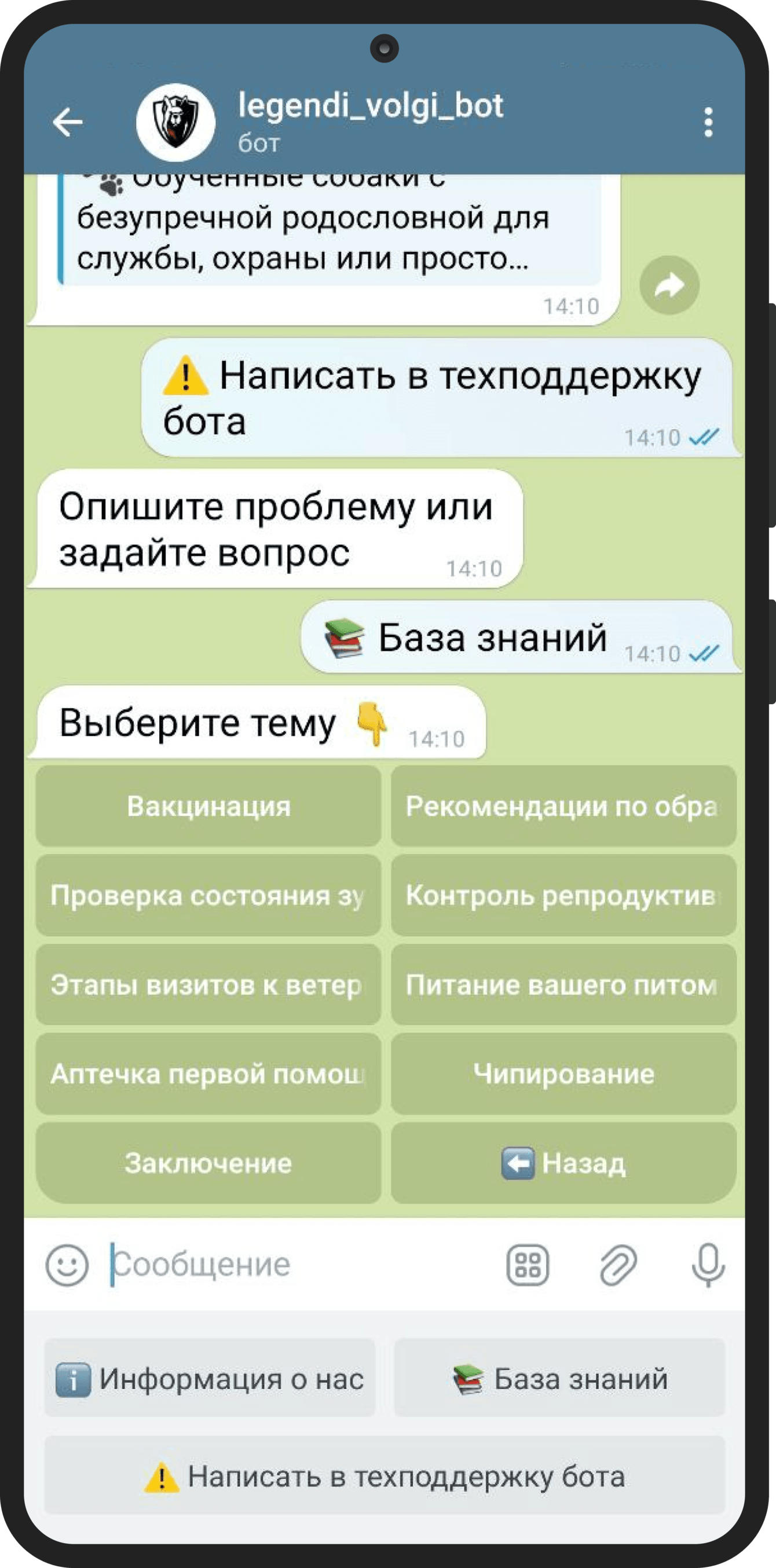Record a voice message with the microphone
Screen dimensions: 776x1568
708,1265
